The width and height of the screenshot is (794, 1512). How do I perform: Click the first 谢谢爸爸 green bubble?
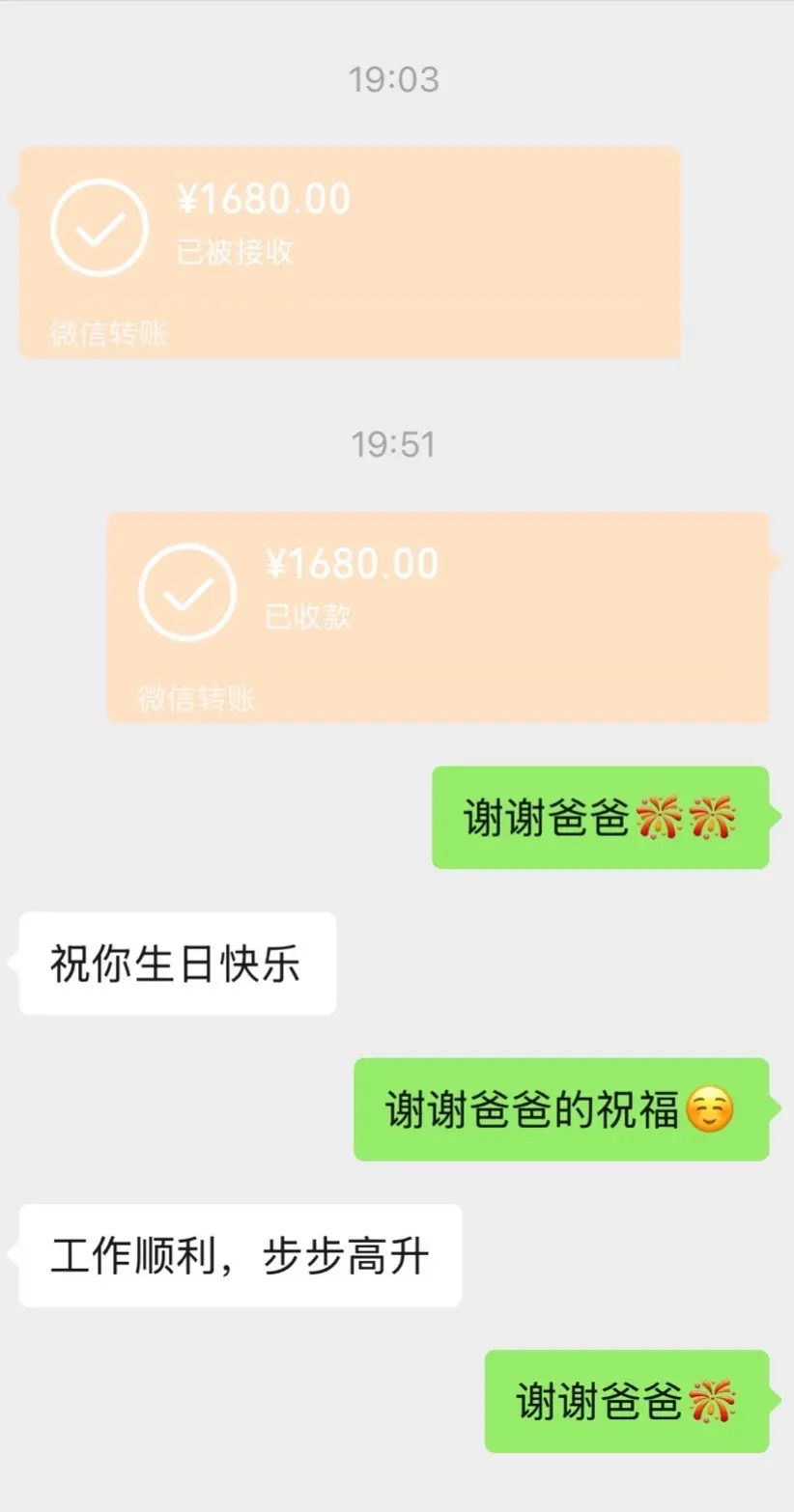[x=599, y=816]
